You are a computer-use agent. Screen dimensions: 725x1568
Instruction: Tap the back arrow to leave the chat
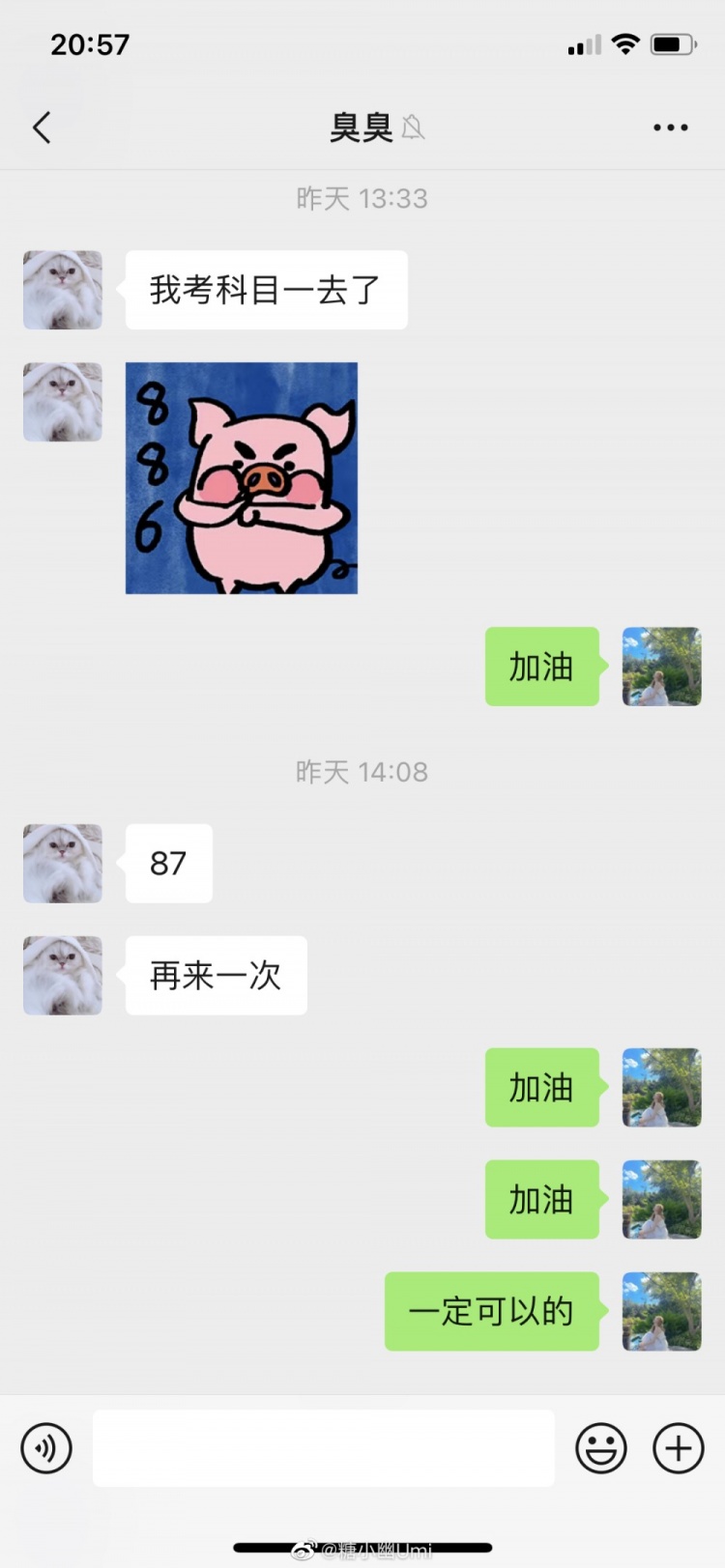tap(41, 127)
